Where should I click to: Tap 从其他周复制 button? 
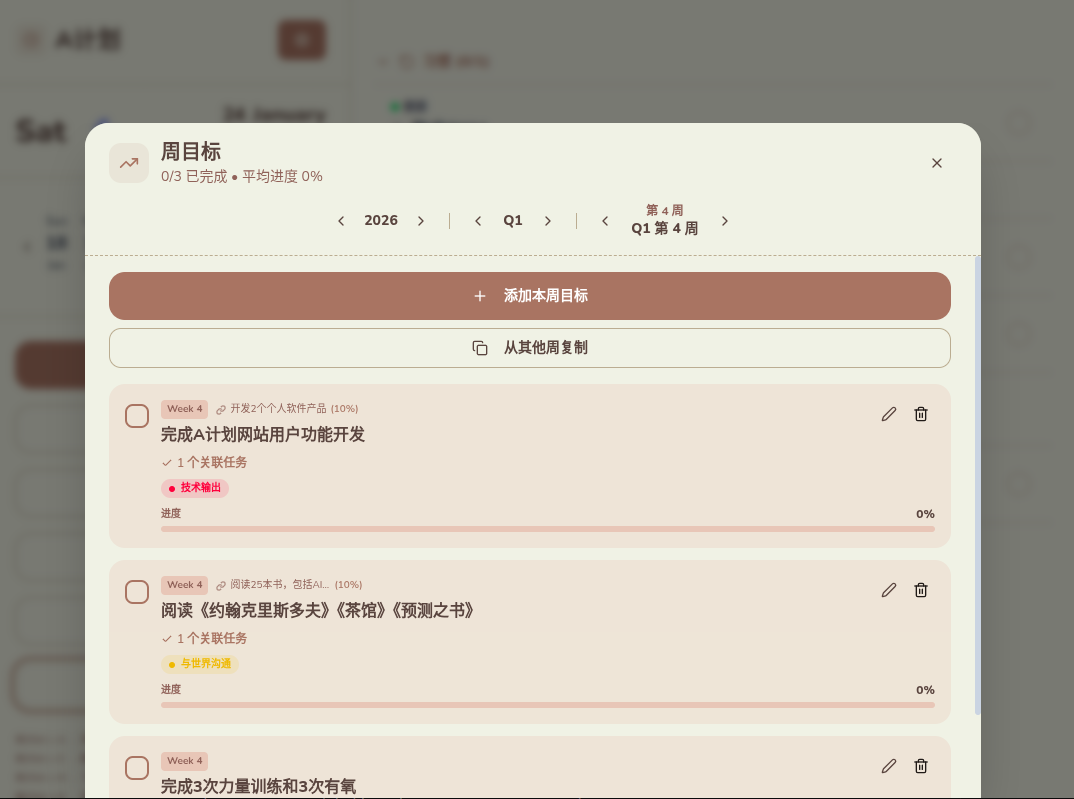(x=529, y=348)
